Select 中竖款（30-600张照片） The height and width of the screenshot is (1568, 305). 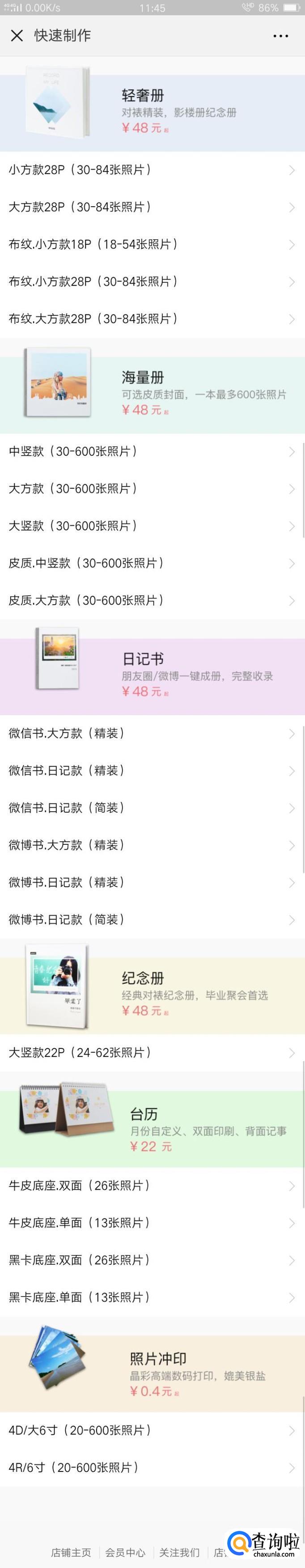pyautogui.click(x=152, y=452)
